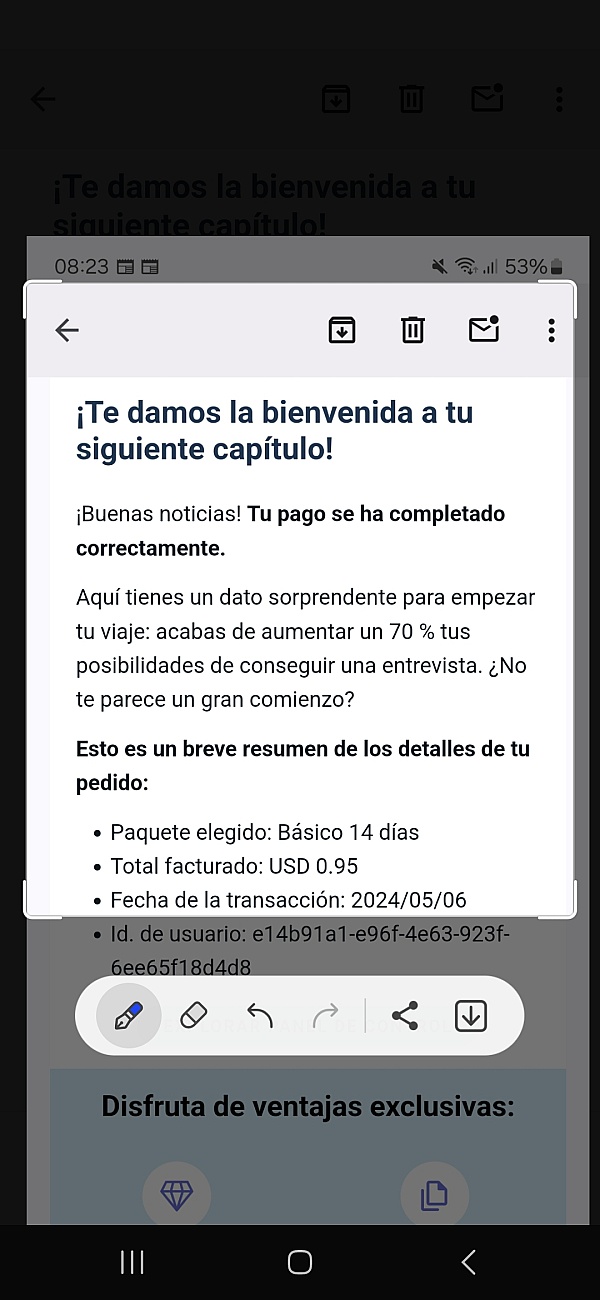The width and height of the screenshot is (600, 1300).
Task: Save the screenshot with the download icon
Action: [470, 1016]
